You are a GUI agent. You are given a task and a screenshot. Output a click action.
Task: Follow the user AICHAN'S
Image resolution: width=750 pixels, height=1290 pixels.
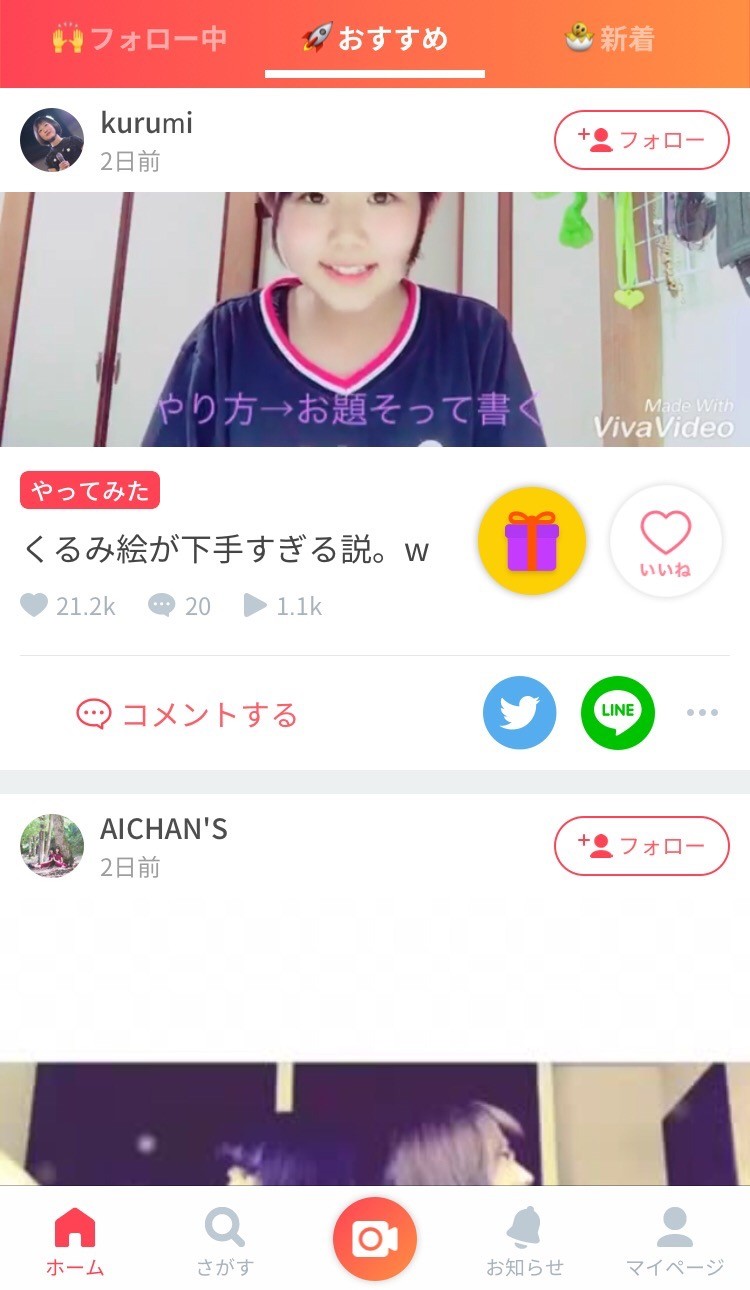(x=642, y=846)
